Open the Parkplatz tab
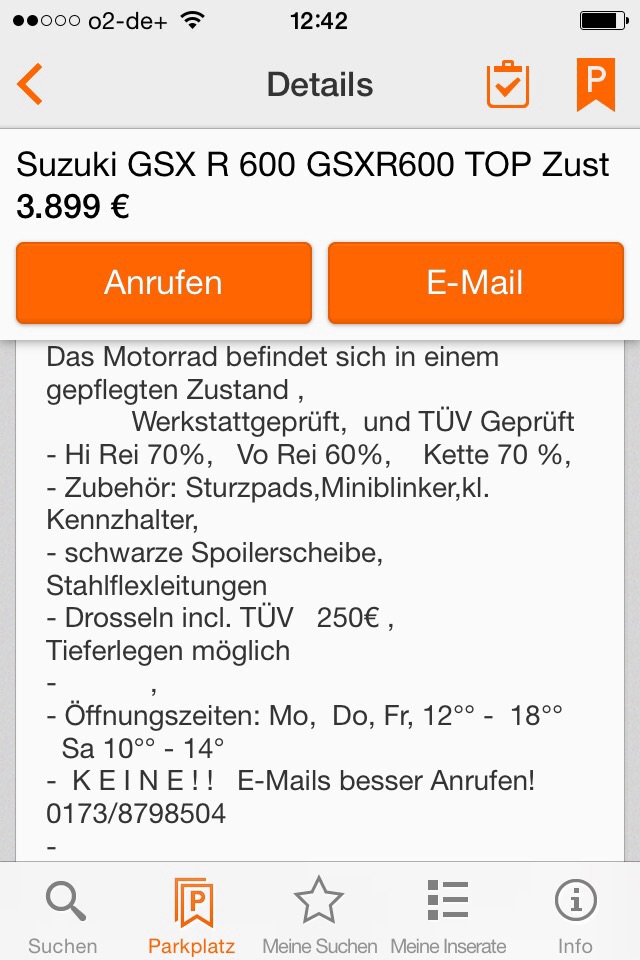 point(191,915)
